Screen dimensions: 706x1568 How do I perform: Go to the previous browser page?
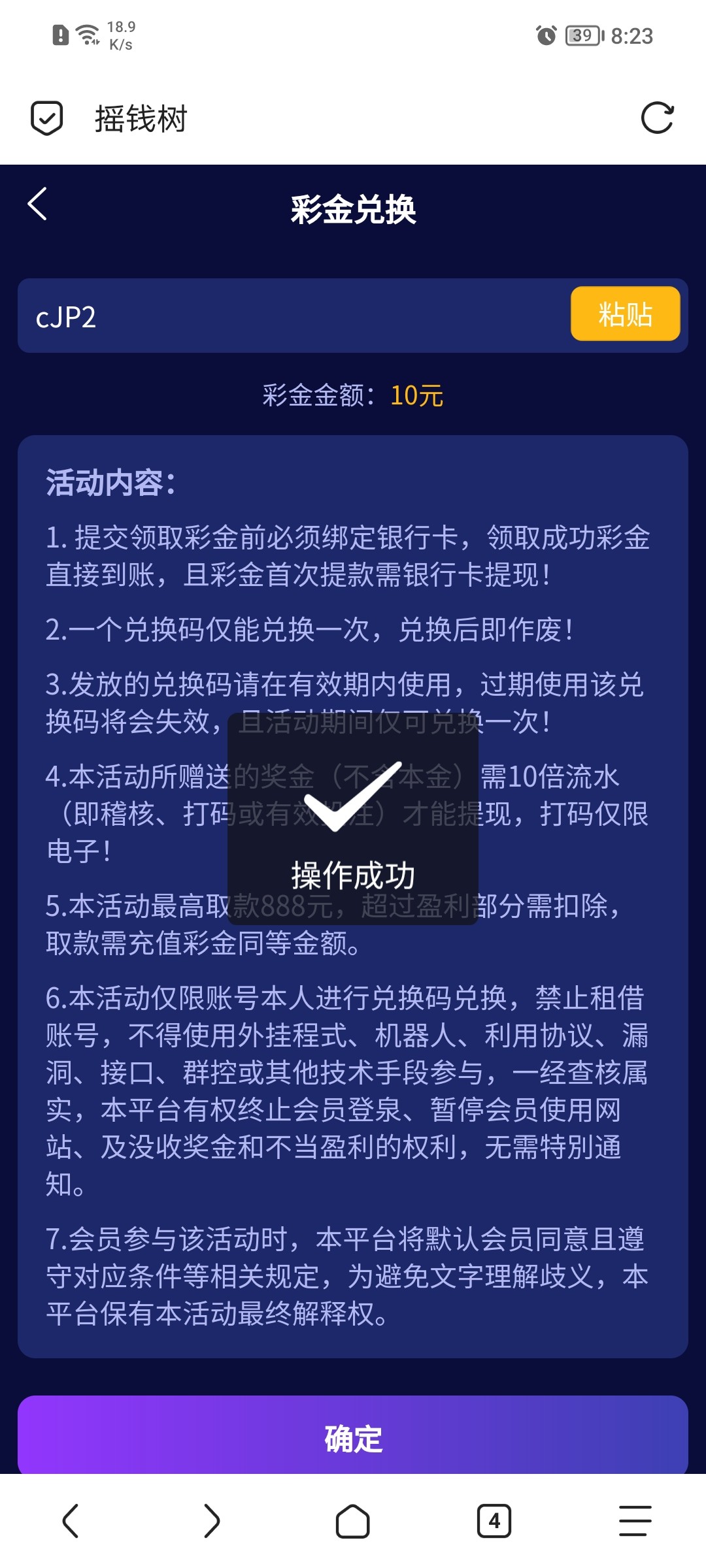(x=71, y=1521)
